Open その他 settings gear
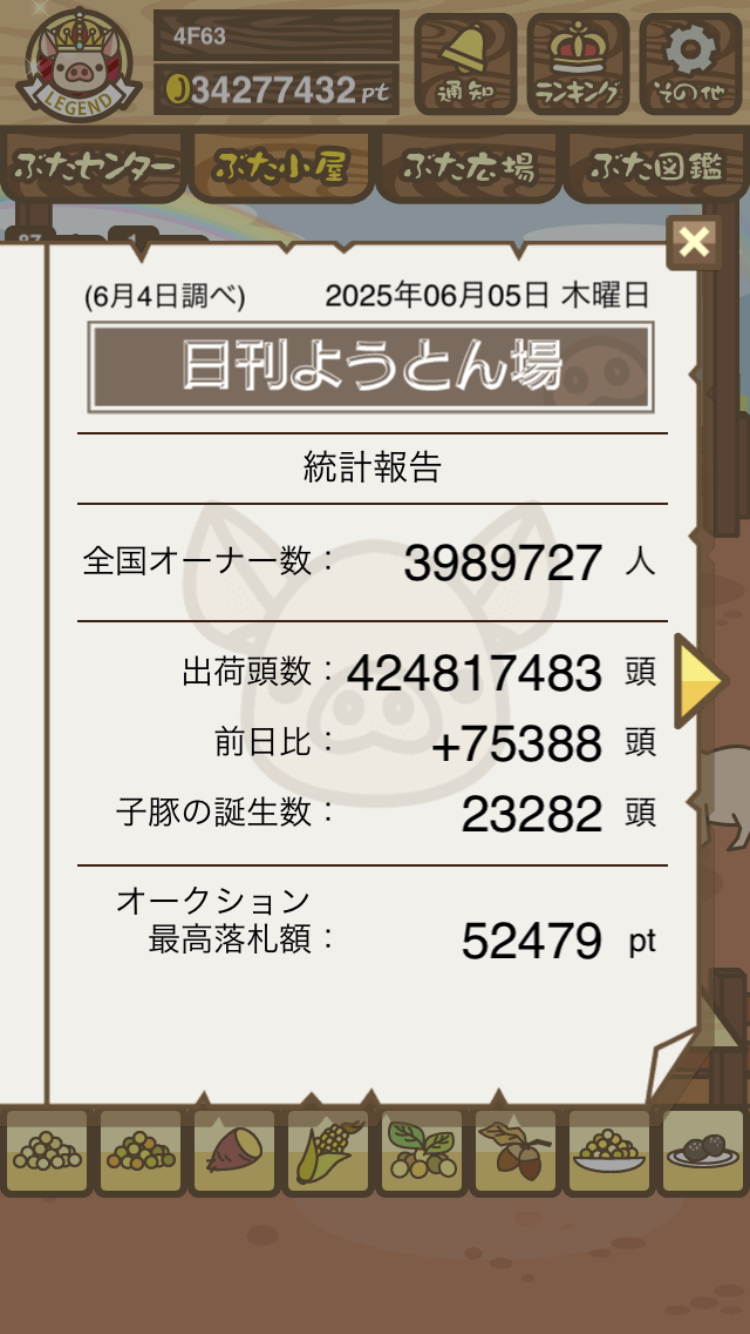This screenshot has height=1334, width=750. point(691,64)
